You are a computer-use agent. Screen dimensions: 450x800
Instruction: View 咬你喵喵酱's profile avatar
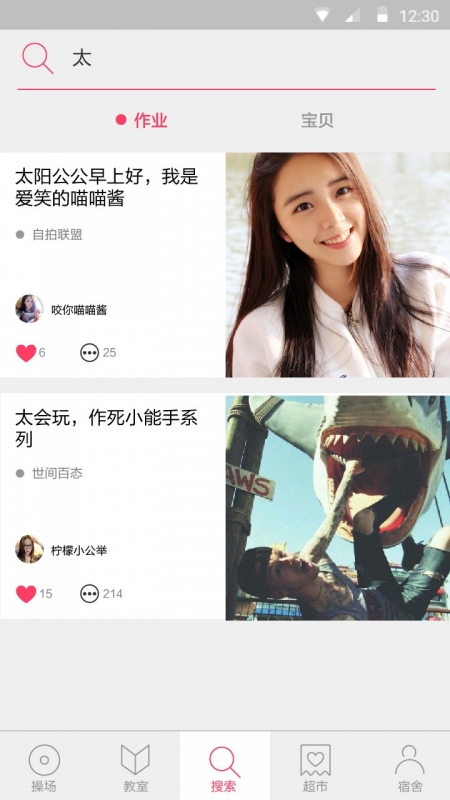[29, 309]
